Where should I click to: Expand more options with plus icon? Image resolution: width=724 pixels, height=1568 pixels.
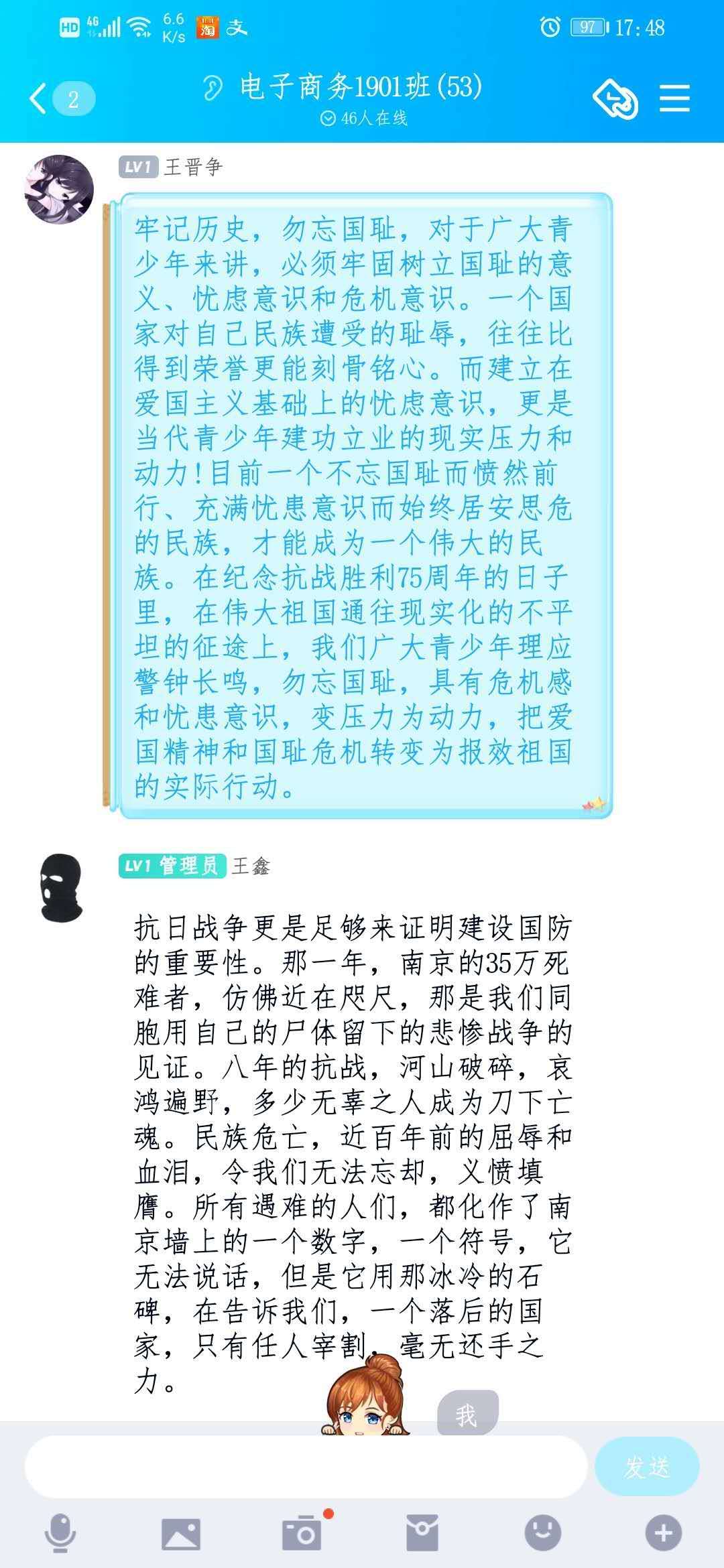tap(664, 1532)
